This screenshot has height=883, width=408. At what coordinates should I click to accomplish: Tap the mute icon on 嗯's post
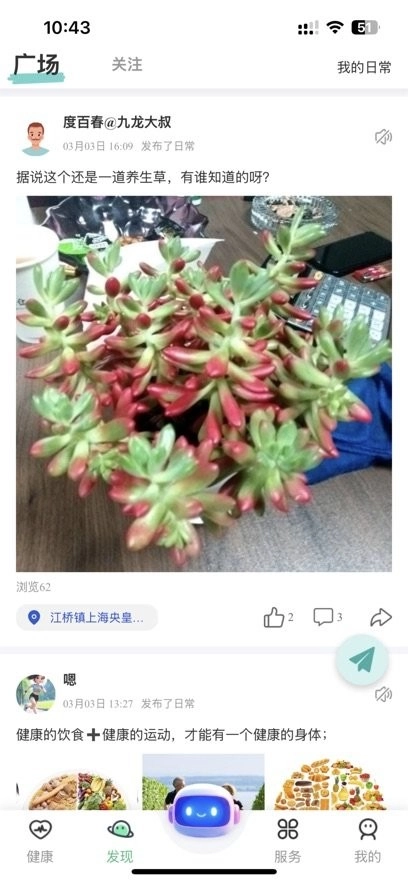383,694
